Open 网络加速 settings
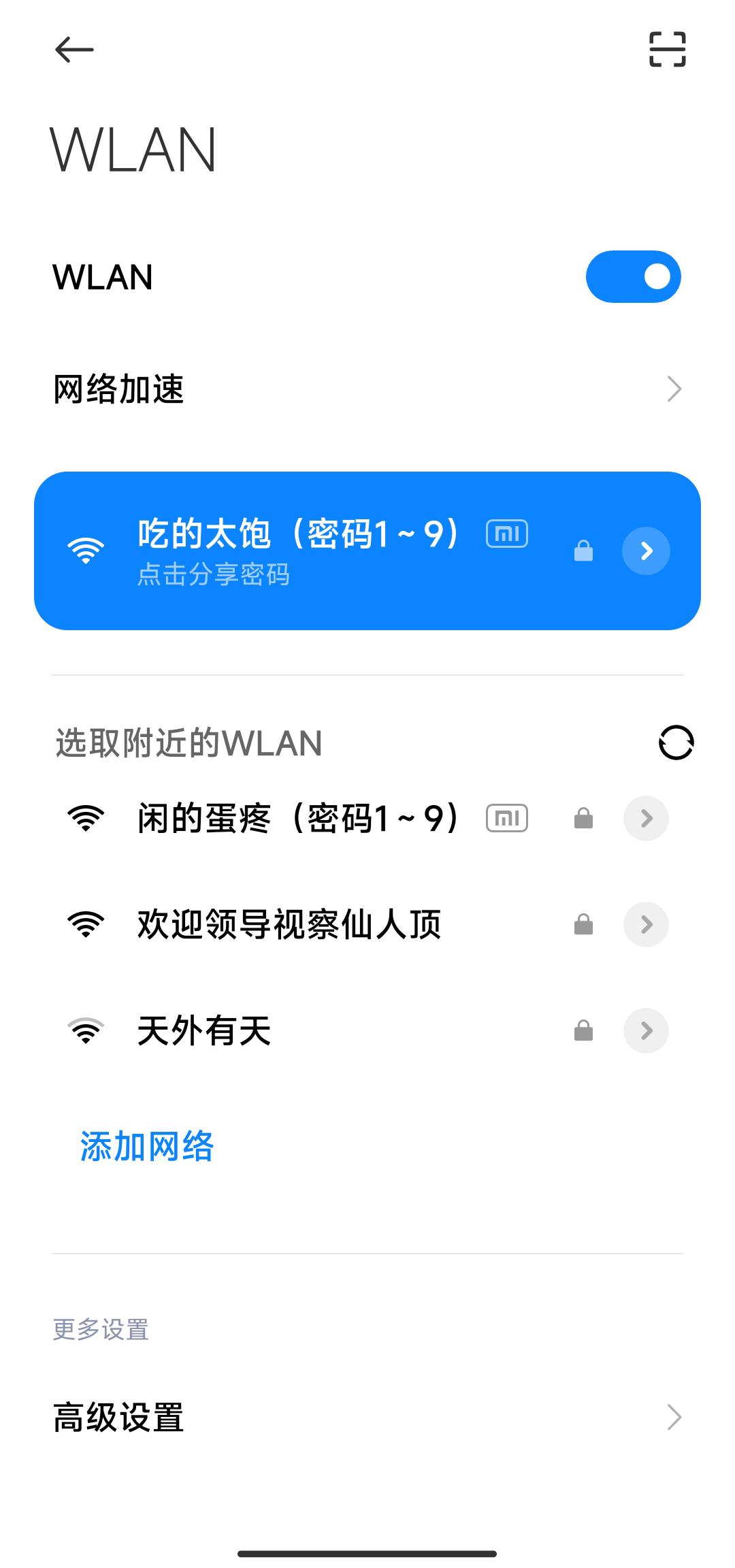The height and width of the screenshot is (1568, 735). point(367,389)
